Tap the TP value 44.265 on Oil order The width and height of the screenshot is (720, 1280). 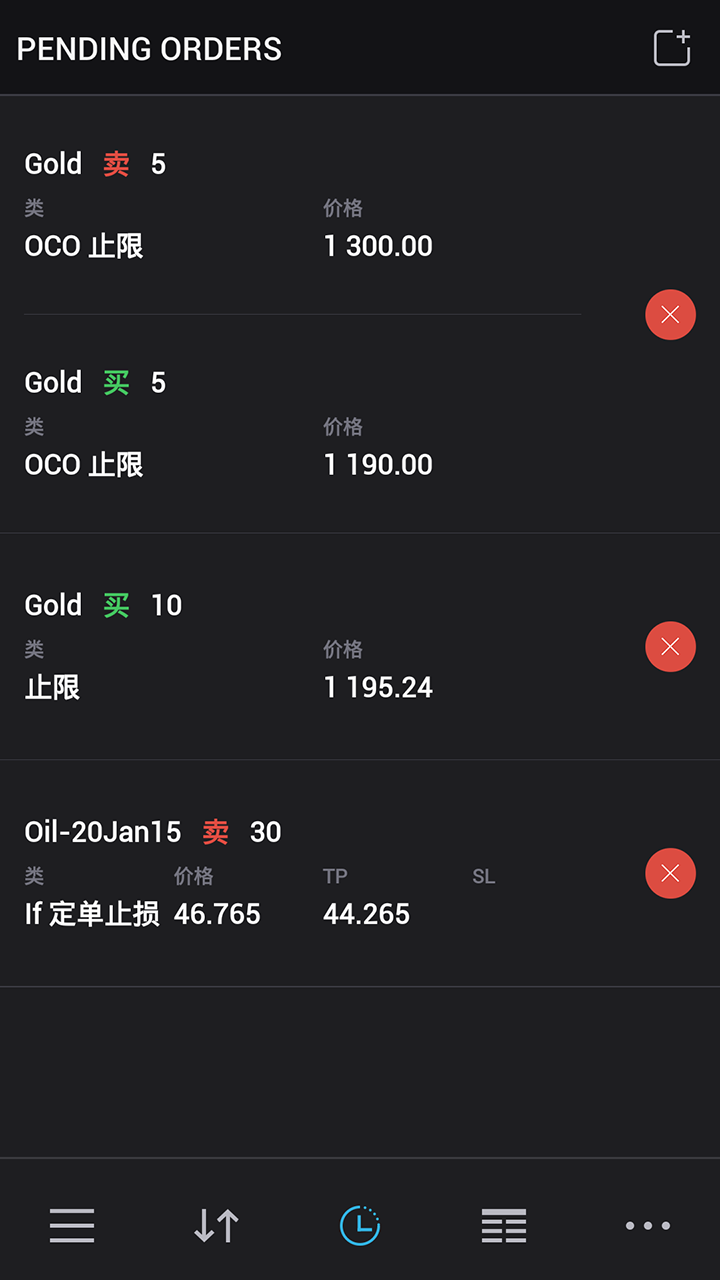coord(366,913)
